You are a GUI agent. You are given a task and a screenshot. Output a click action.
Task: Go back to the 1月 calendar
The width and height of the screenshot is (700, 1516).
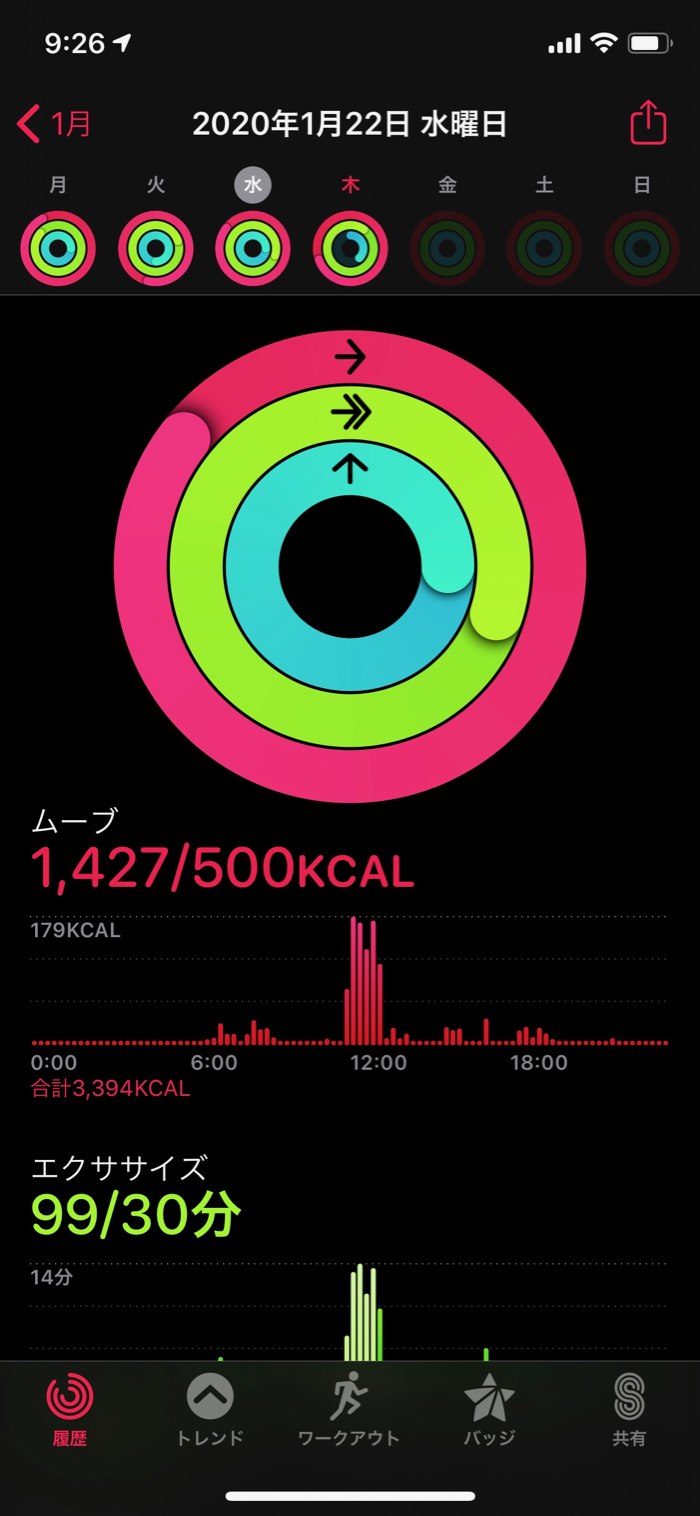tap(55, 124)
